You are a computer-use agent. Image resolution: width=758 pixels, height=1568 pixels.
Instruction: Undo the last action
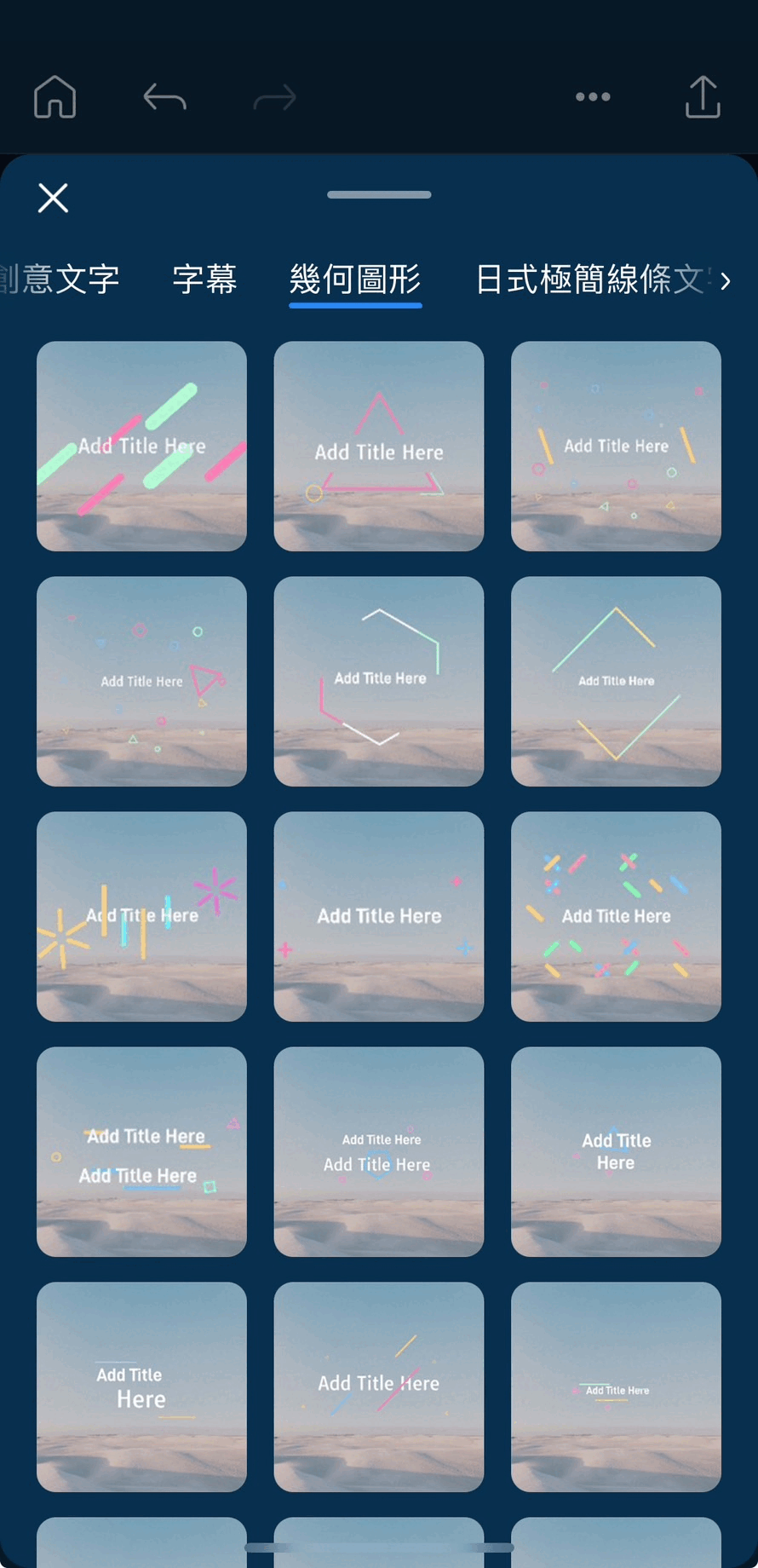click(164, 97)
